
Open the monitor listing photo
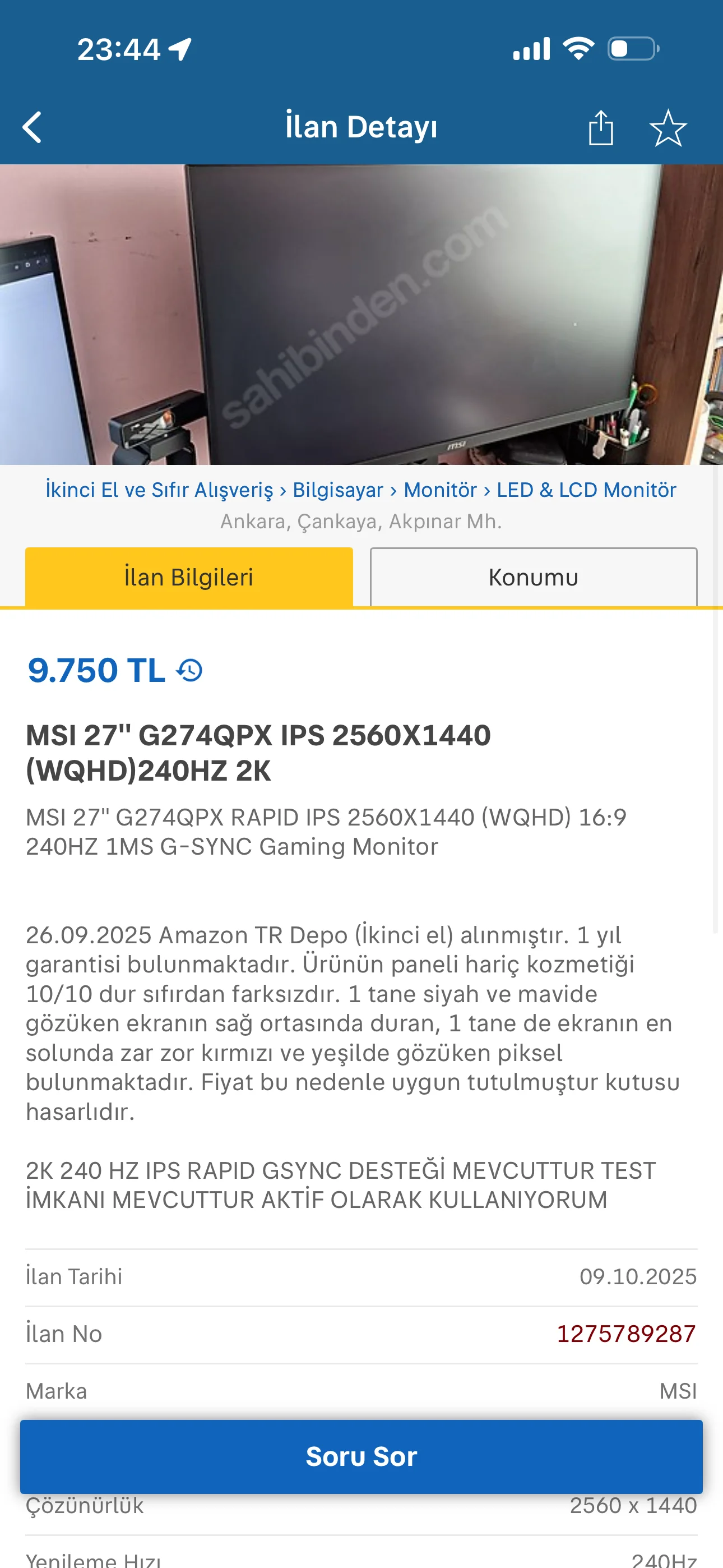coord(361,315)
